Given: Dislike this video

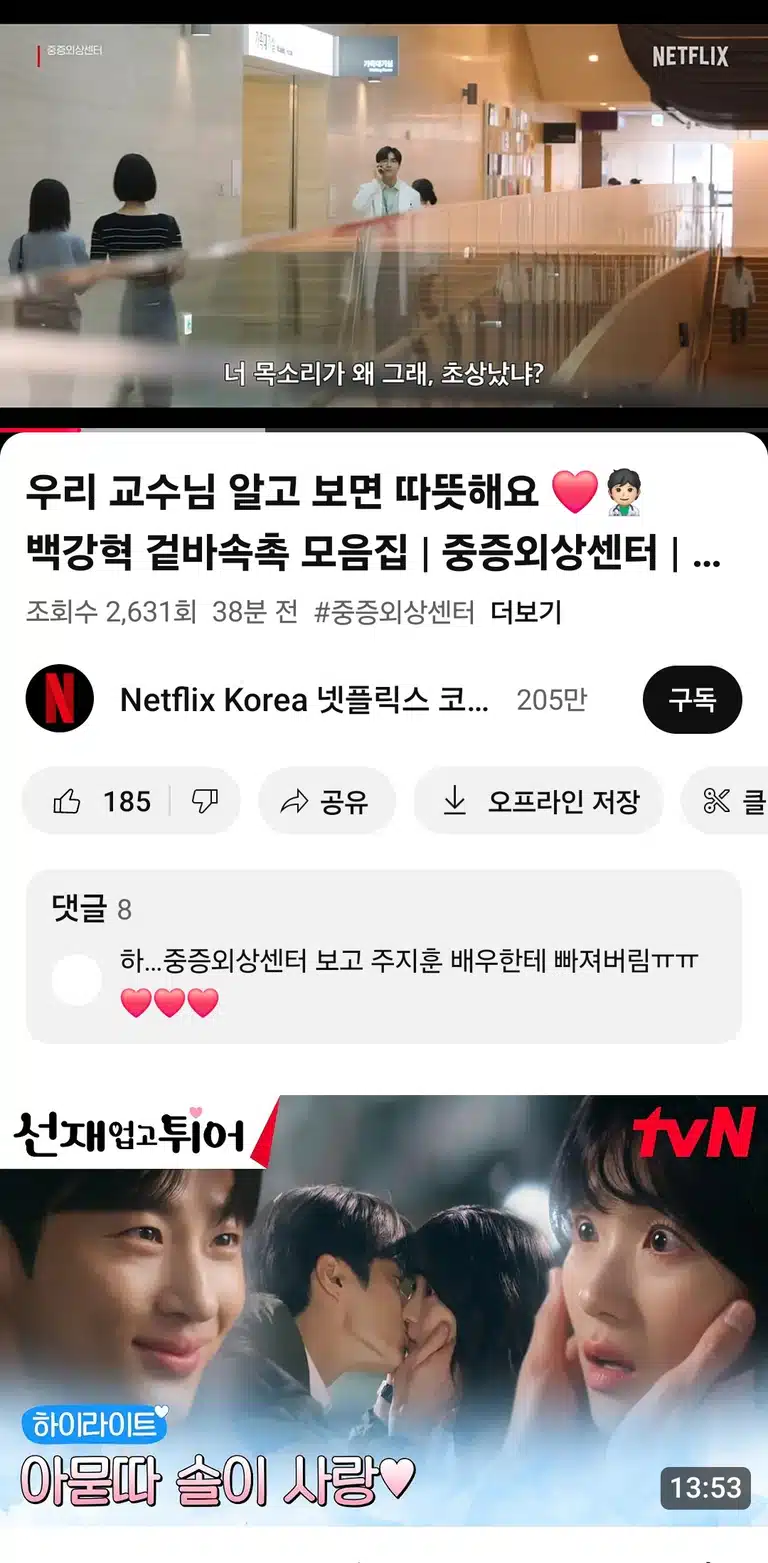Looking at the screenshot, I should [205, 801].
